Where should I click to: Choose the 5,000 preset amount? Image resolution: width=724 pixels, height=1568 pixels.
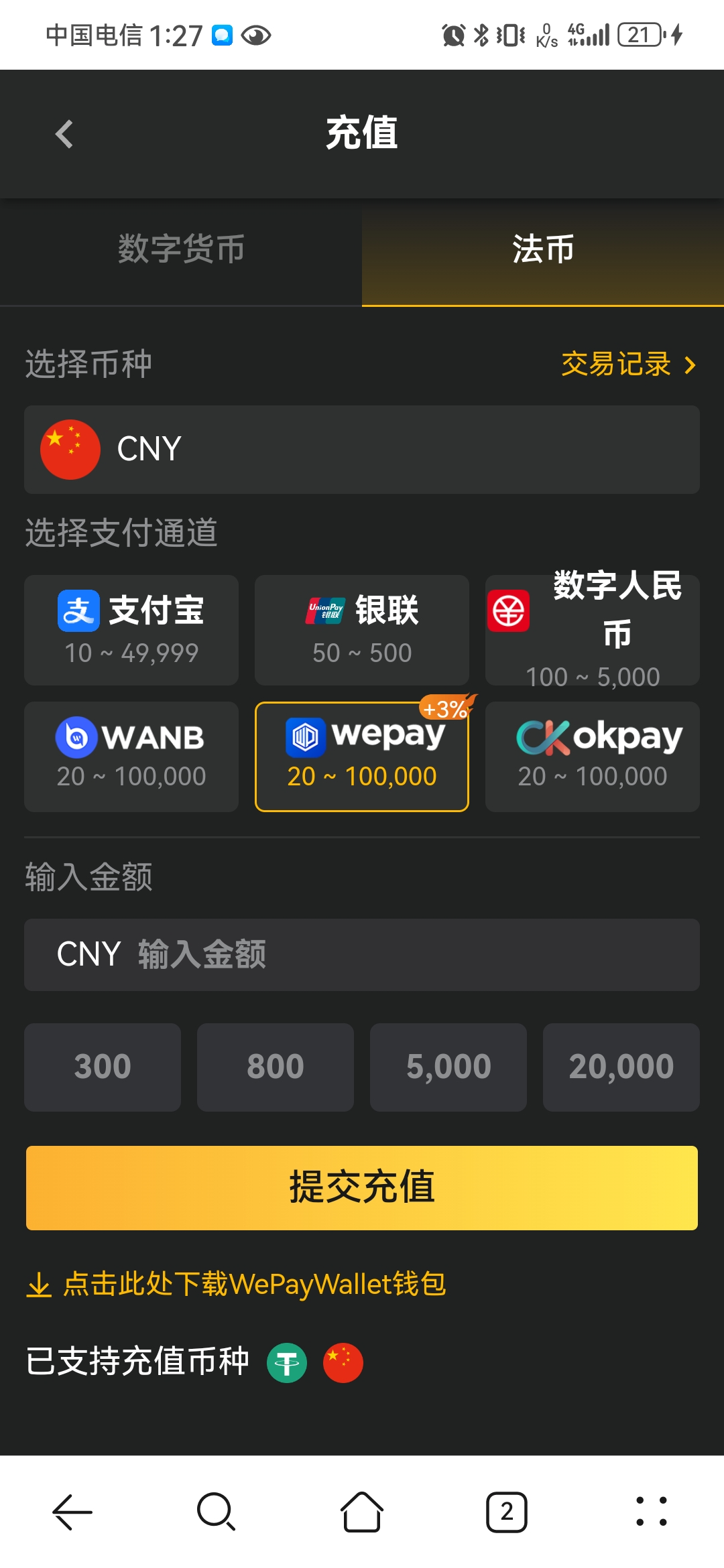448,1067
